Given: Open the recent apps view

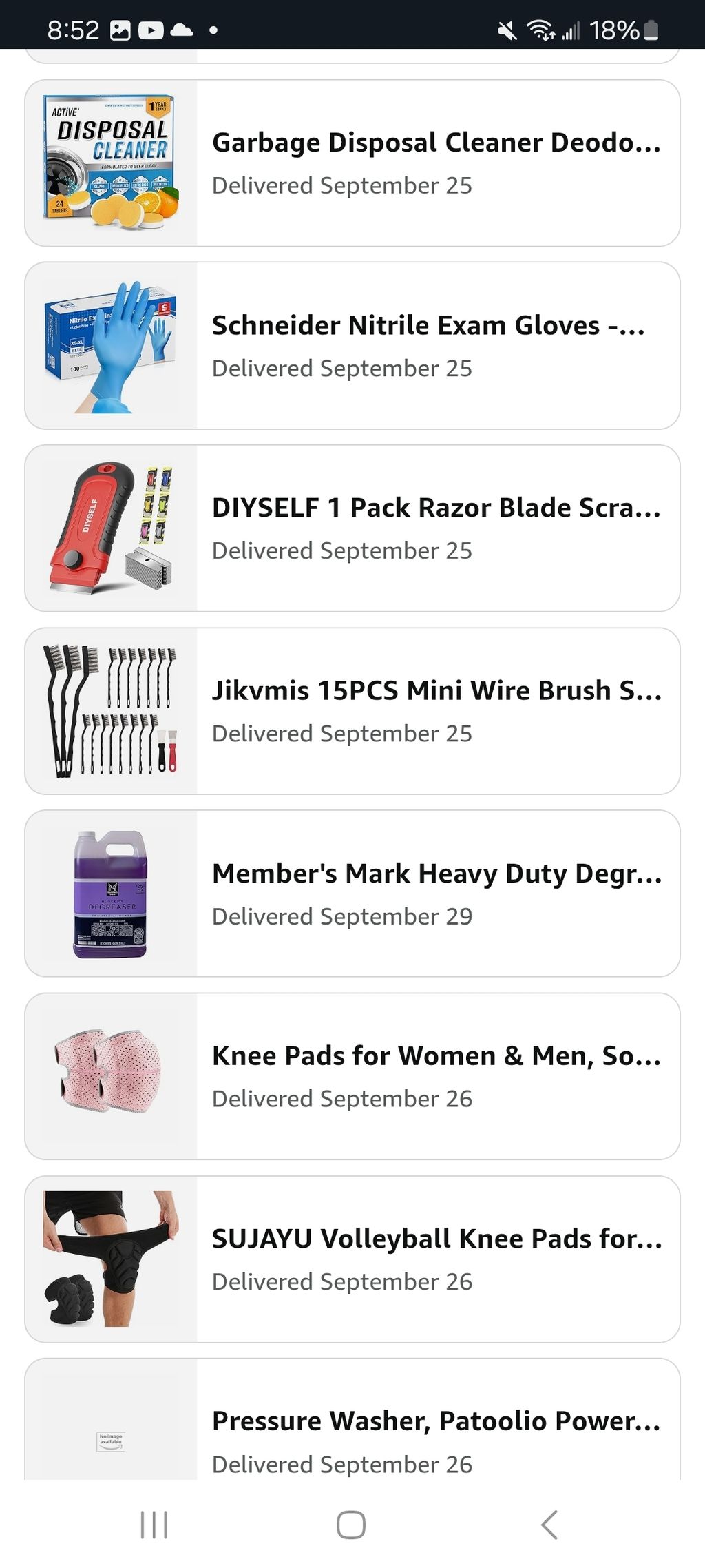Looking at the screenshot, I should 154,1525.
